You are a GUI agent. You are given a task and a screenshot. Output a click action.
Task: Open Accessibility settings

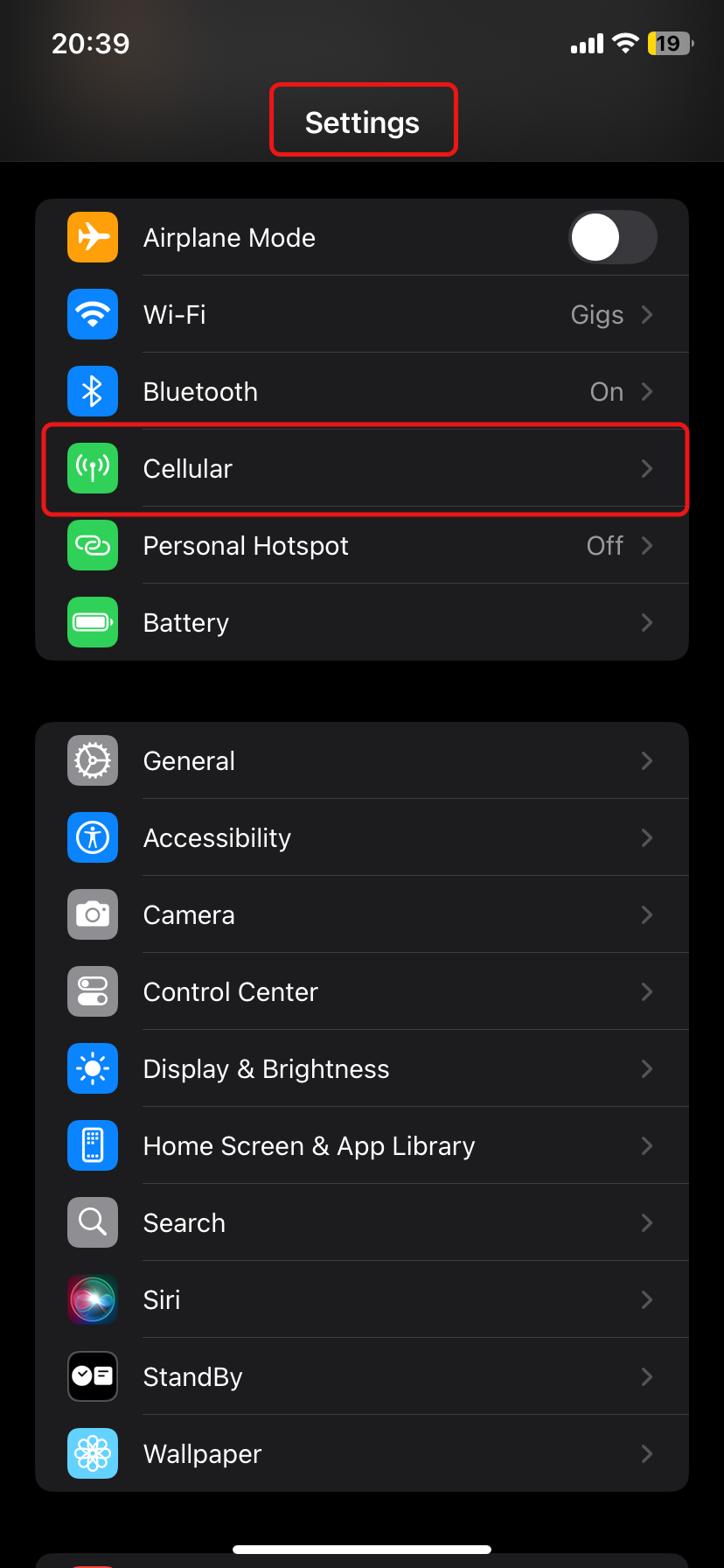click(362, 837)
